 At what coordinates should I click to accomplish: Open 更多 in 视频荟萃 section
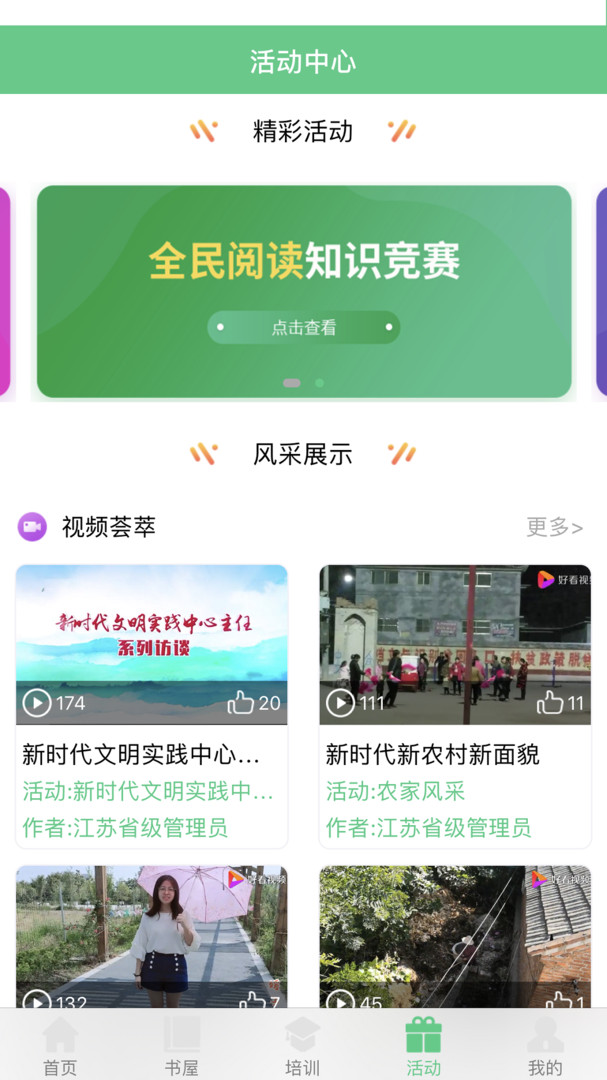pyautogui.click(x=554, y=527)
